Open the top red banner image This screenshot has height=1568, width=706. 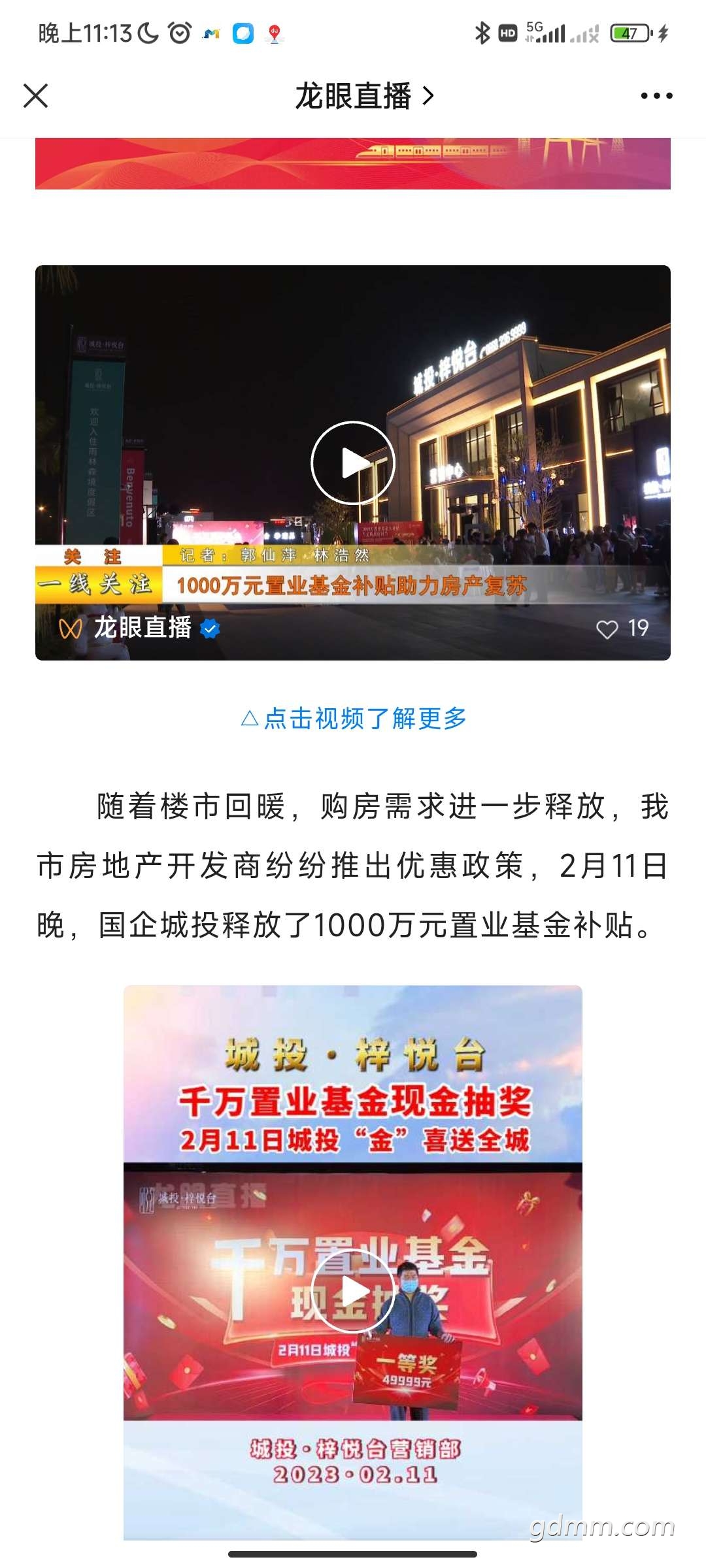[353, 163]
